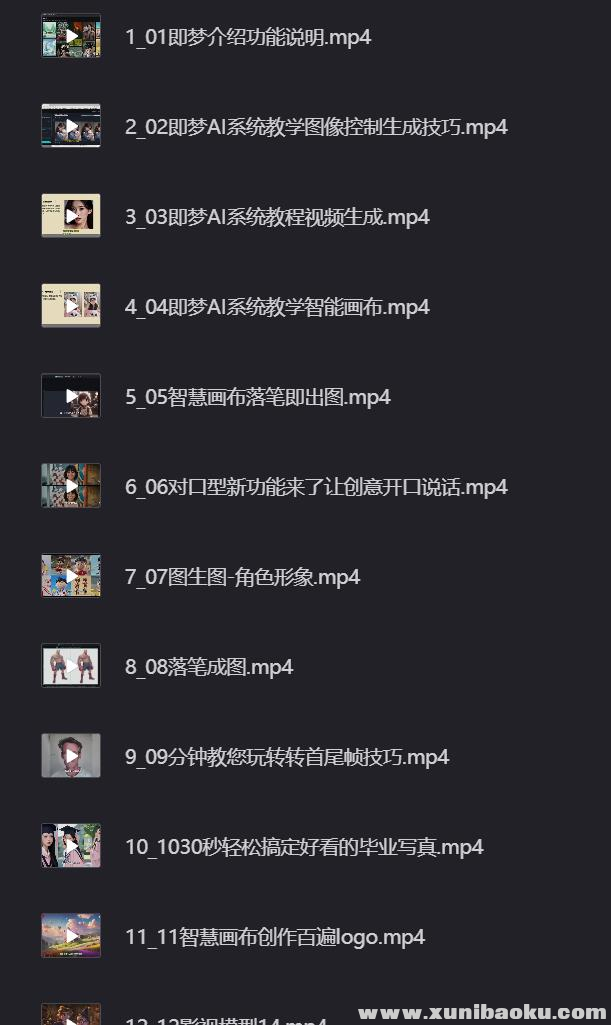
Task: Open 9_09分钟教您玩转转首尾帧技巧.mp4
Action: (x=287, y=757)
